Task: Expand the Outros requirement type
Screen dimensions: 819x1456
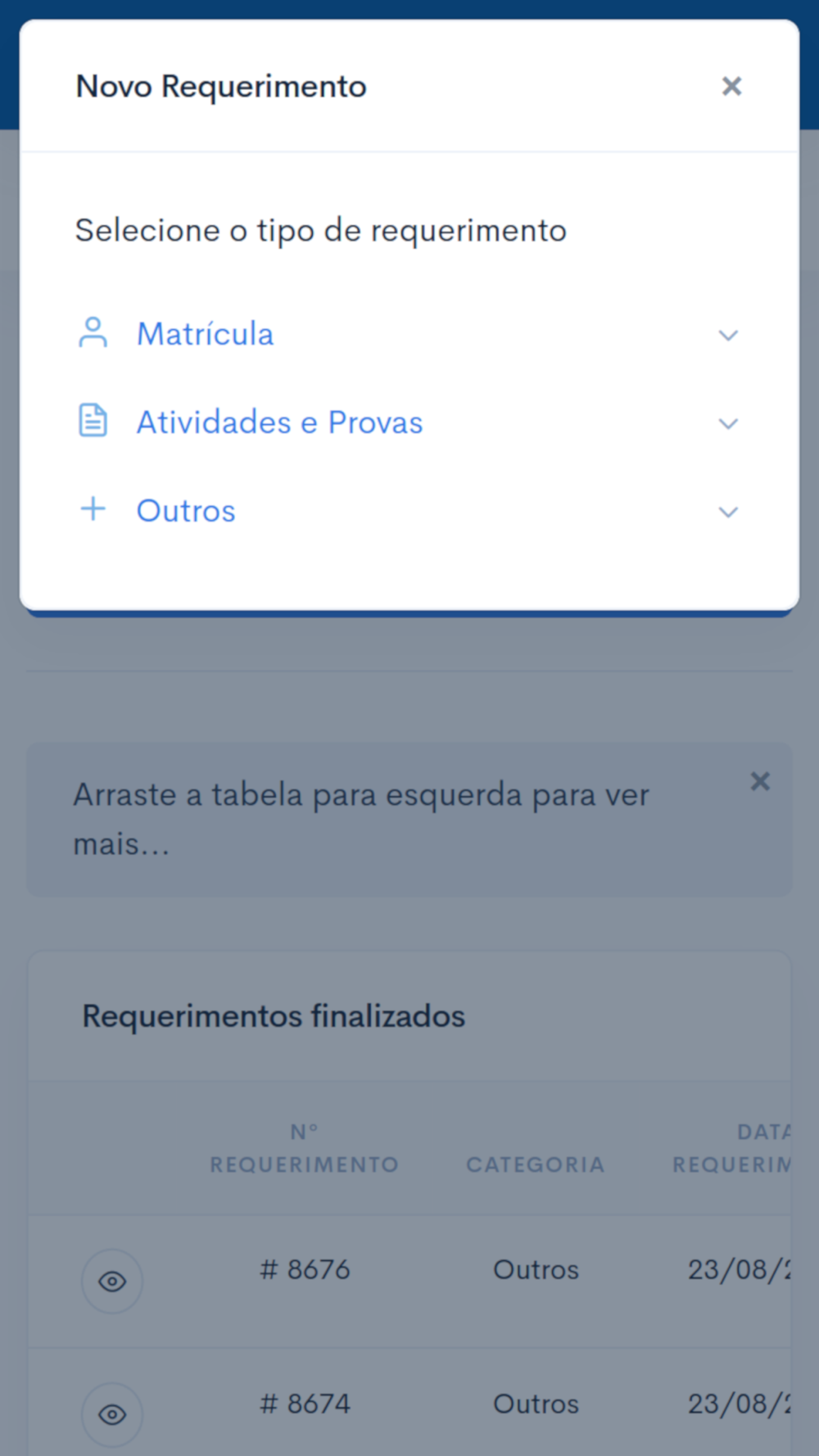Action: coord(409,511)
